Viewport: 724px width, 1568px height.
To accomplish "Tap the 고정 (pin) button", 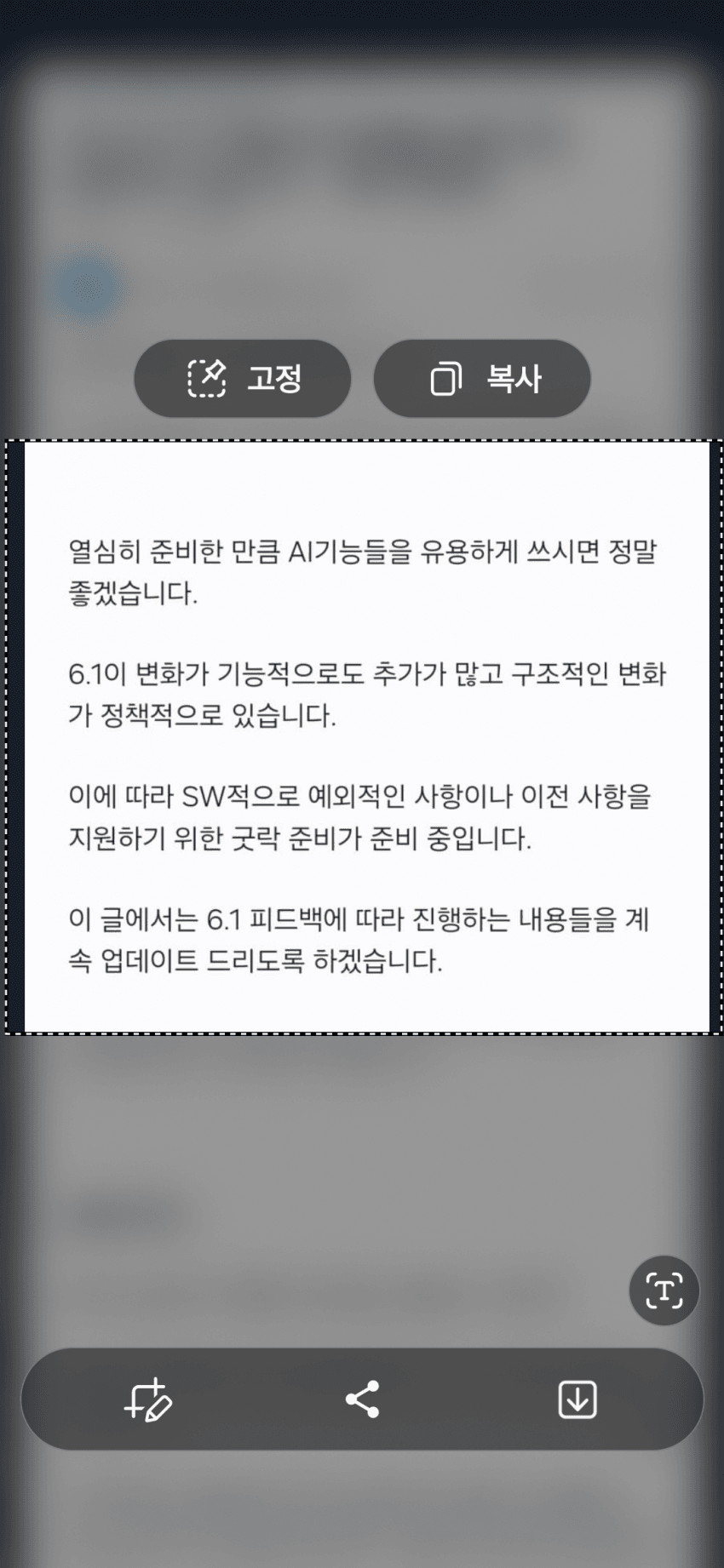I will coord(243,378).
